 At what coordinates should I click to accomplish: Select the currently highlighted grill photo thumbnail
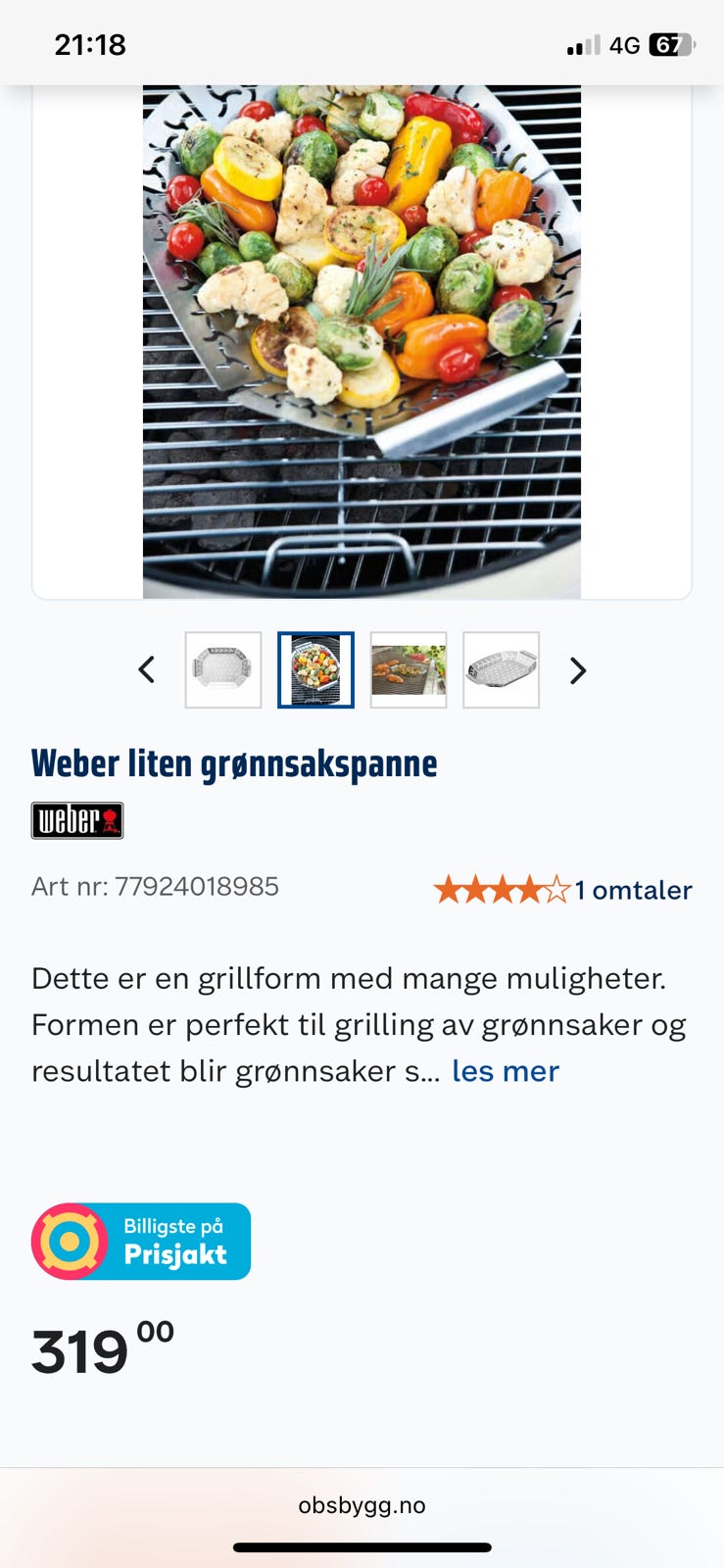[x=315, y=669]
